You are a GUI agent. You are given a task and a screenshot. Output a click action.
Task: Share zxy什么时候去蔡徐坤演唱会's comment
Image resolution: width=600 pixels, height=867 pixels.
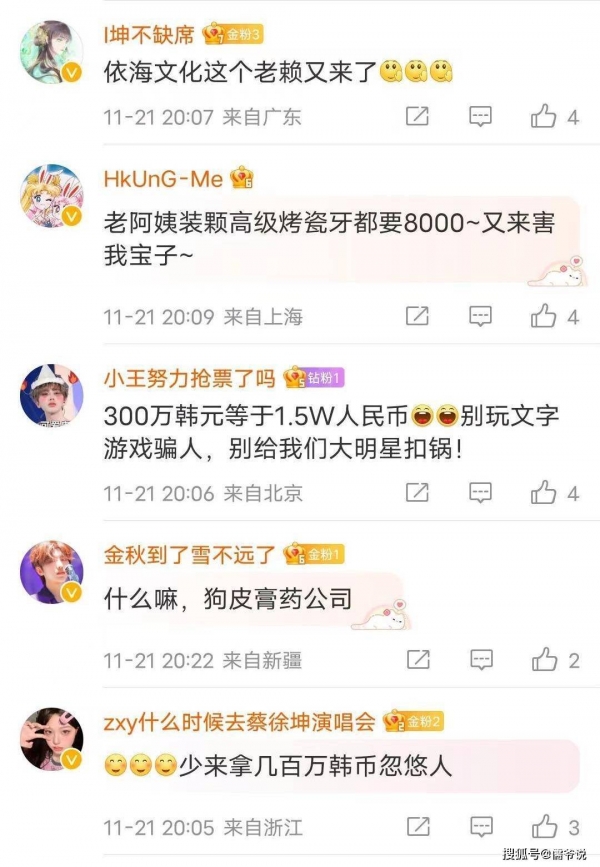418,828
